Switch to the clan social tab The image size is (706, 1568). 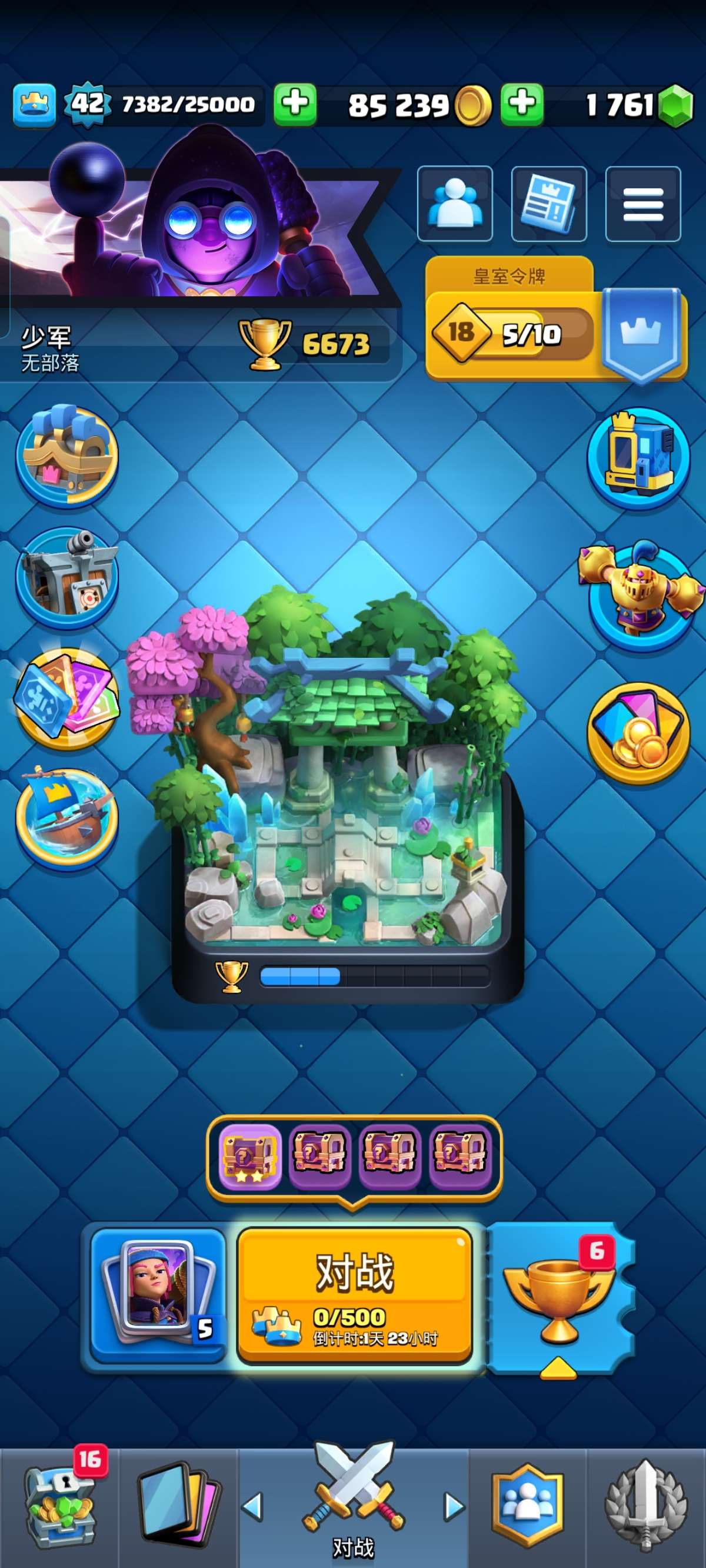click(x=527, y=1504)
